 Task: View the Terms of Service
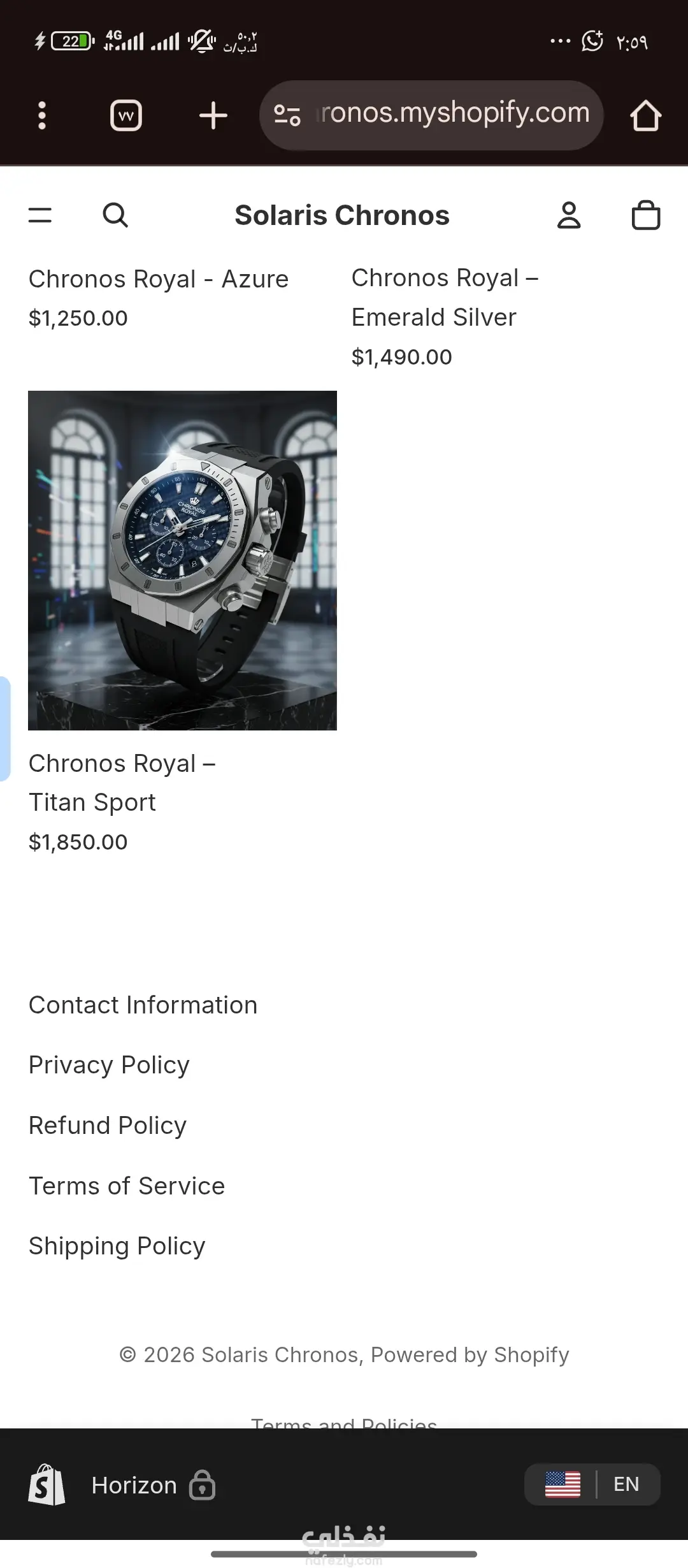pyautogui.click(x=127, y=1186)
